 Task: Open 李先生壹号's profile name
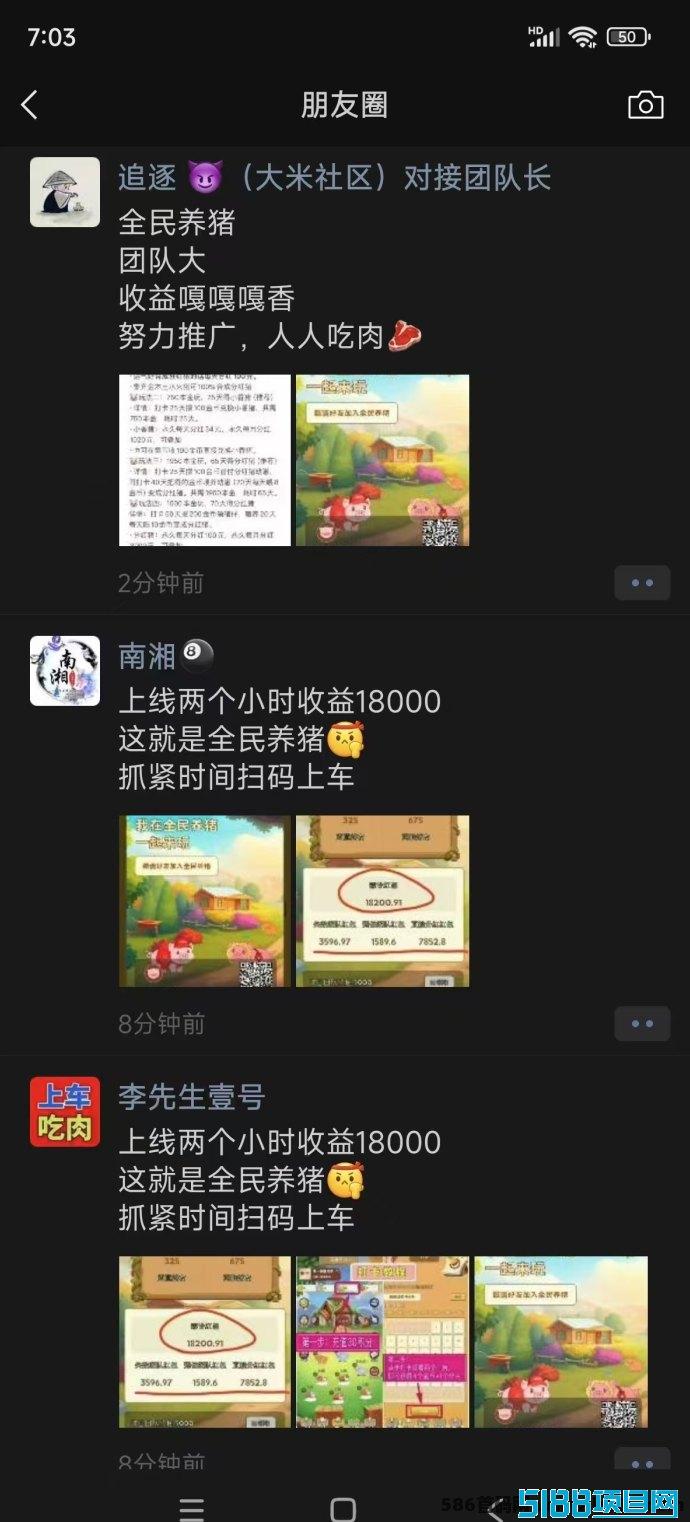[x=192, y=1097]
